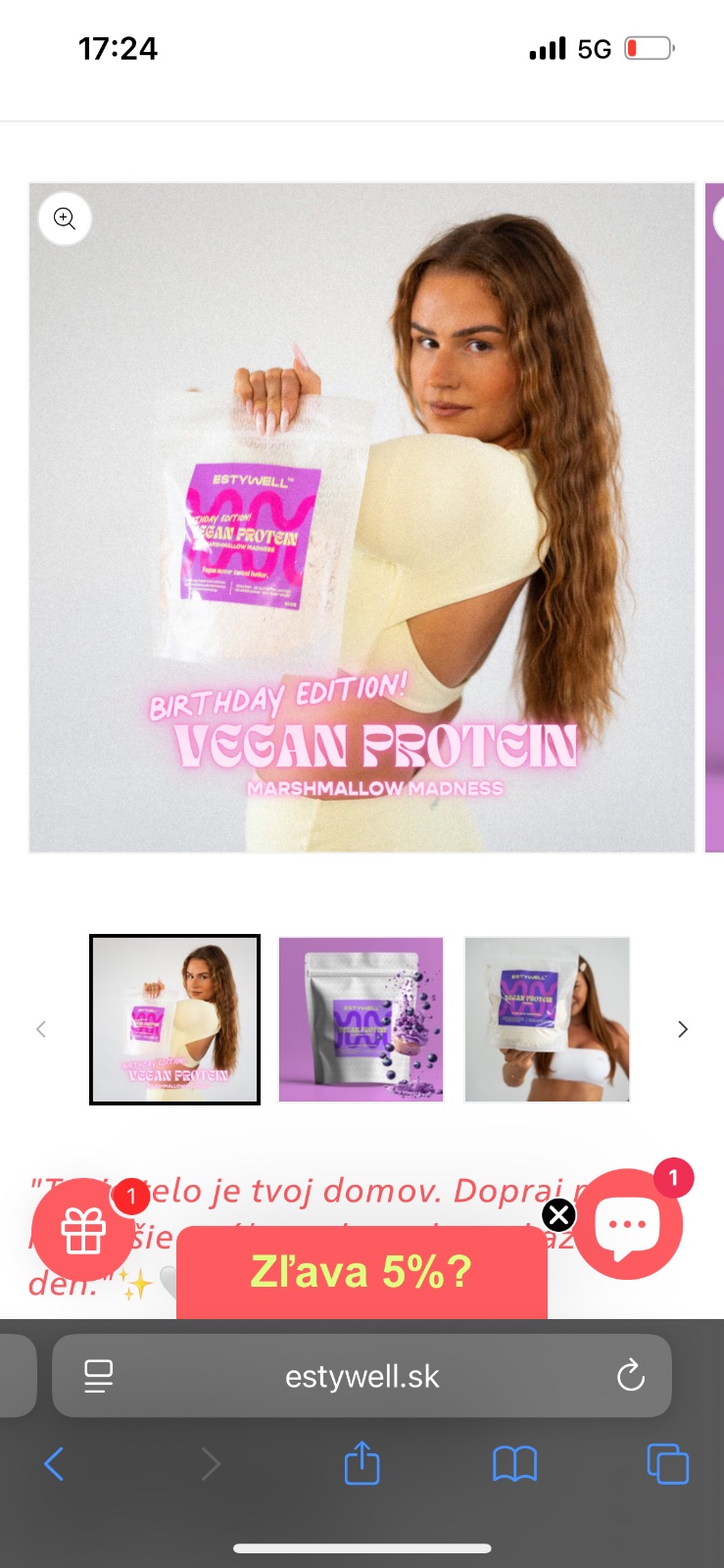This screenshot has height=1568, width=724.
Task: Open the chat bubble widget
Action: 628,1225
